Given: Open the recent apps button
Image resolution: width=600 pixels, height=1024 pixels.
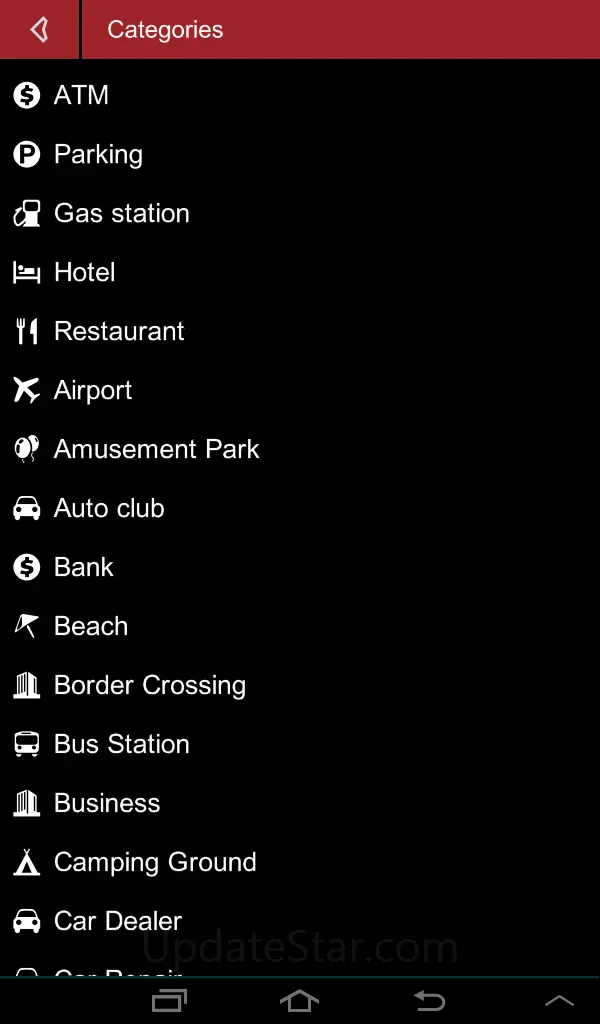Looking at the screenshot, I should pyautogui.click(x=169, y=1000).
